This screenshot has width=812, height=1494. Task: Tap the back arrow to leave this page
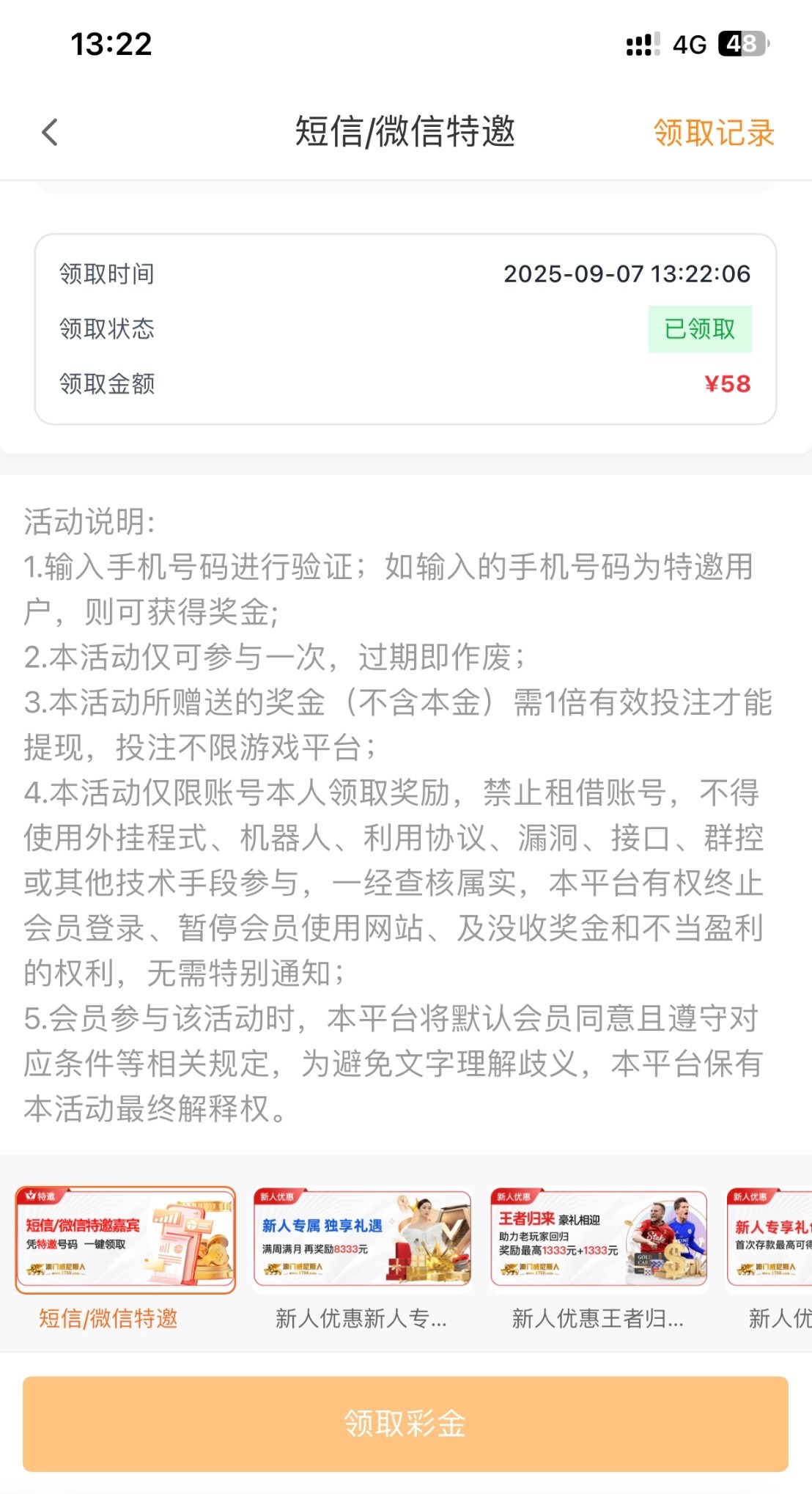pos(48,132)
